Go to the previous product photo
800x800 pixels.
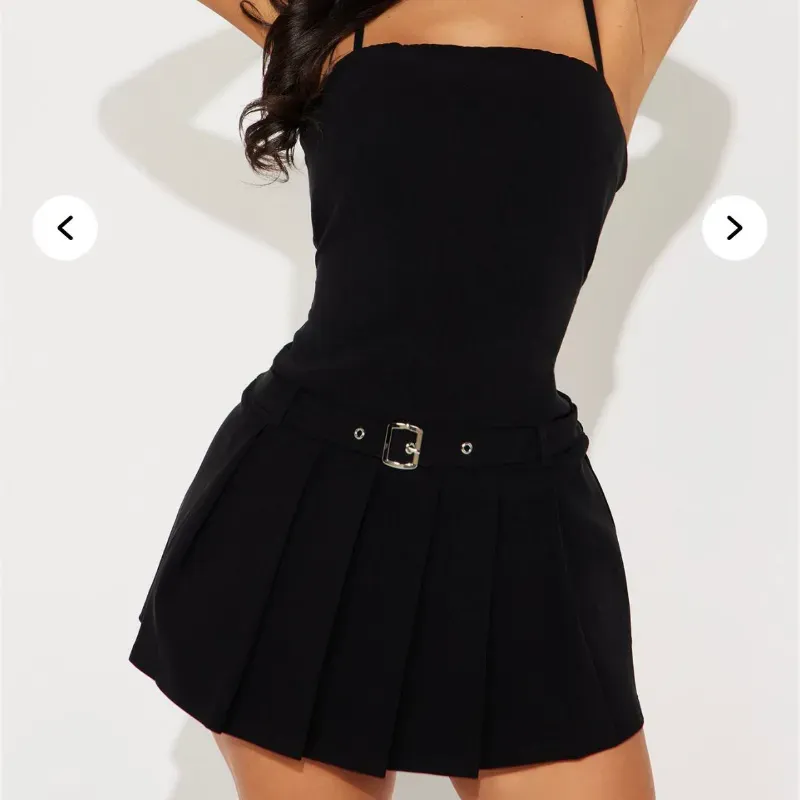[x=65, y=228]
